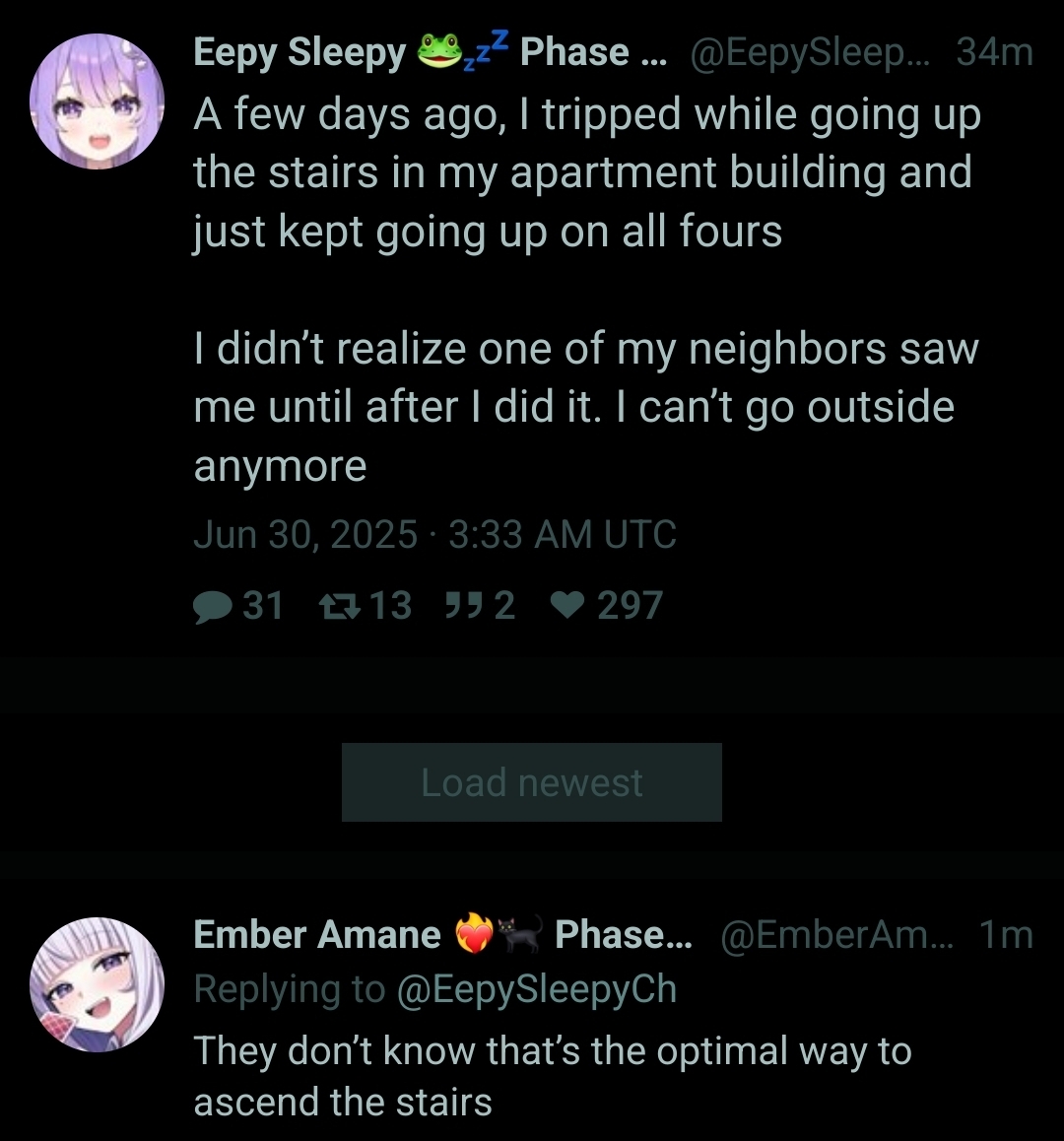Screen dimensions: 1064x1141
Task: Tap the 34m timestamp permalink
Action: pyautogui.click(x=993, y=52)
